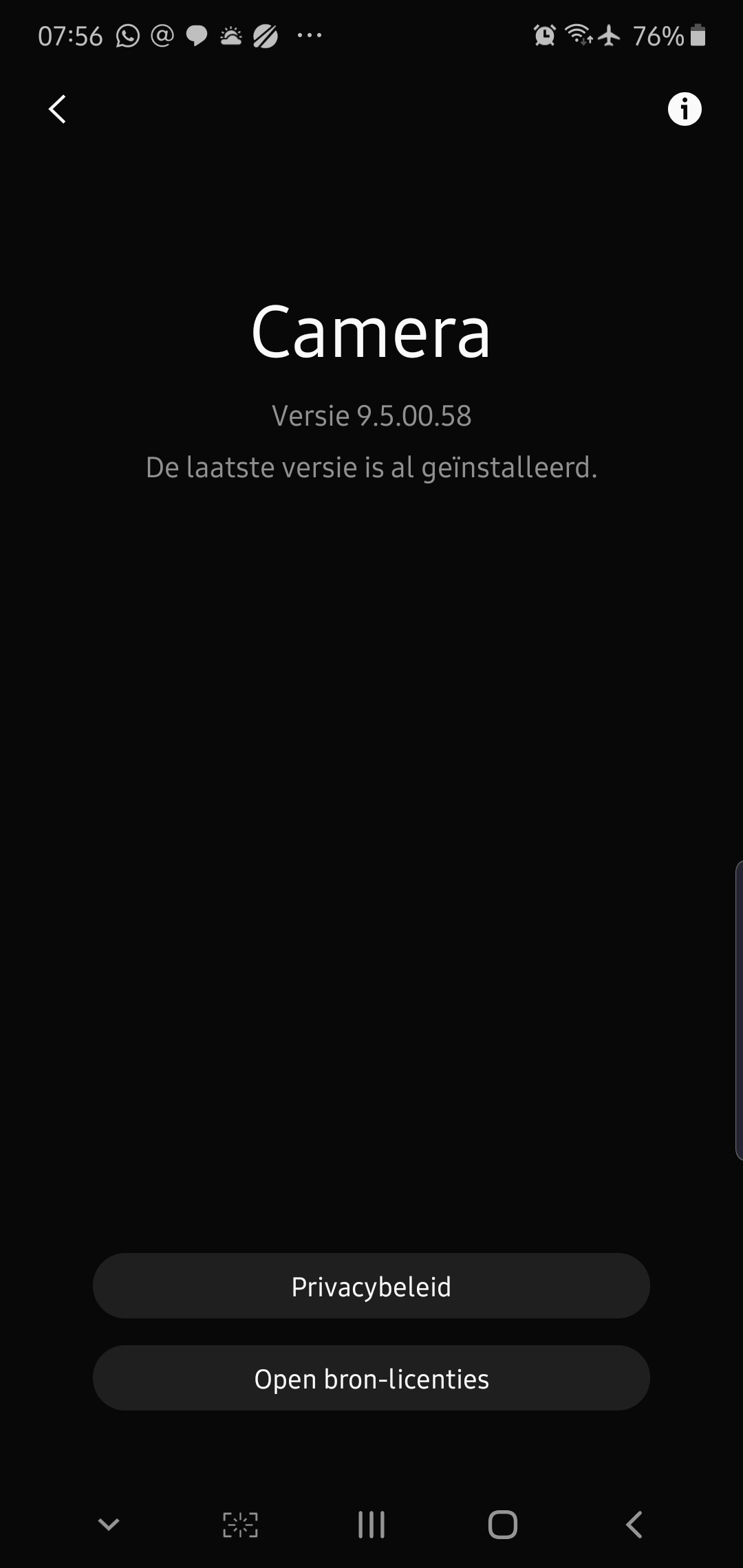Open the Privacybeleid button
This screenshot has height=1568, width=743.
coord(371,1286)
